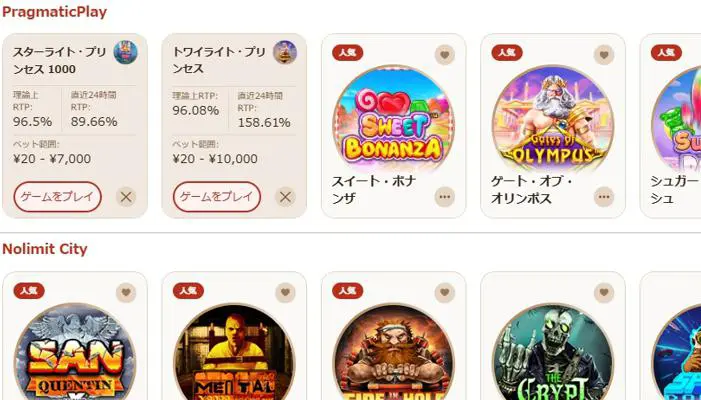Close Twilight Princess info card
Image resolution: width=701 pixels, height=400 pixels.
tap(286, 197)
